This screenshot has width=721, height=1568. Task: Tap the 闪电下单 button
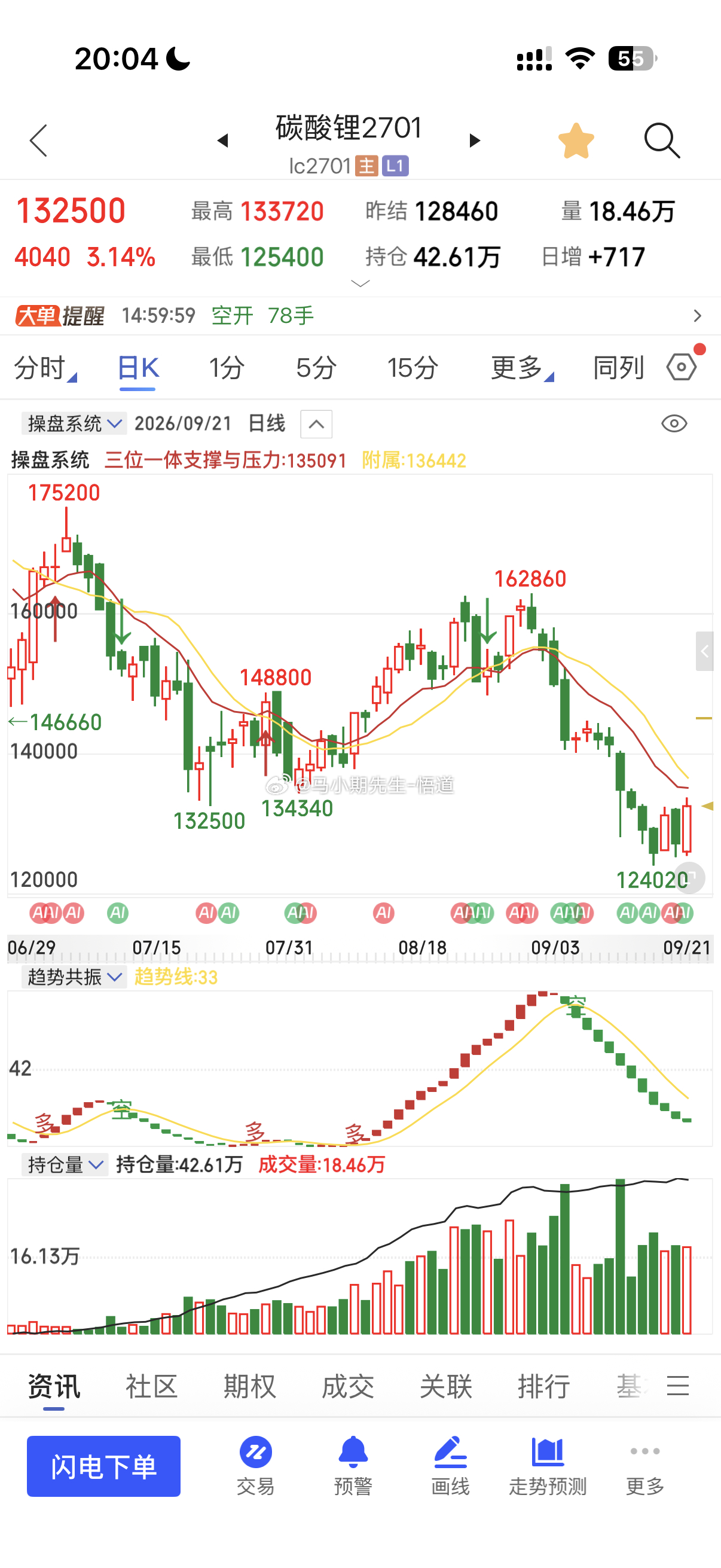point(103,1466)
